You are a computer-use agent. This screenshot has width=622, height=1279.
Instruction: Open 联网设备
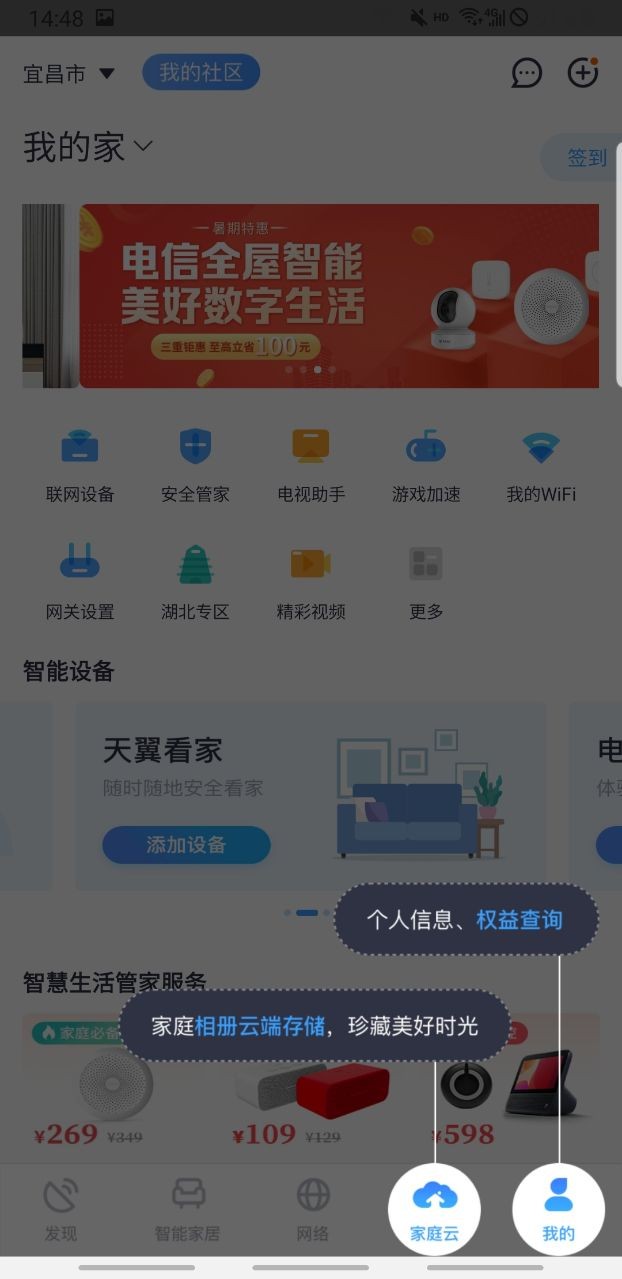point(80,465)
